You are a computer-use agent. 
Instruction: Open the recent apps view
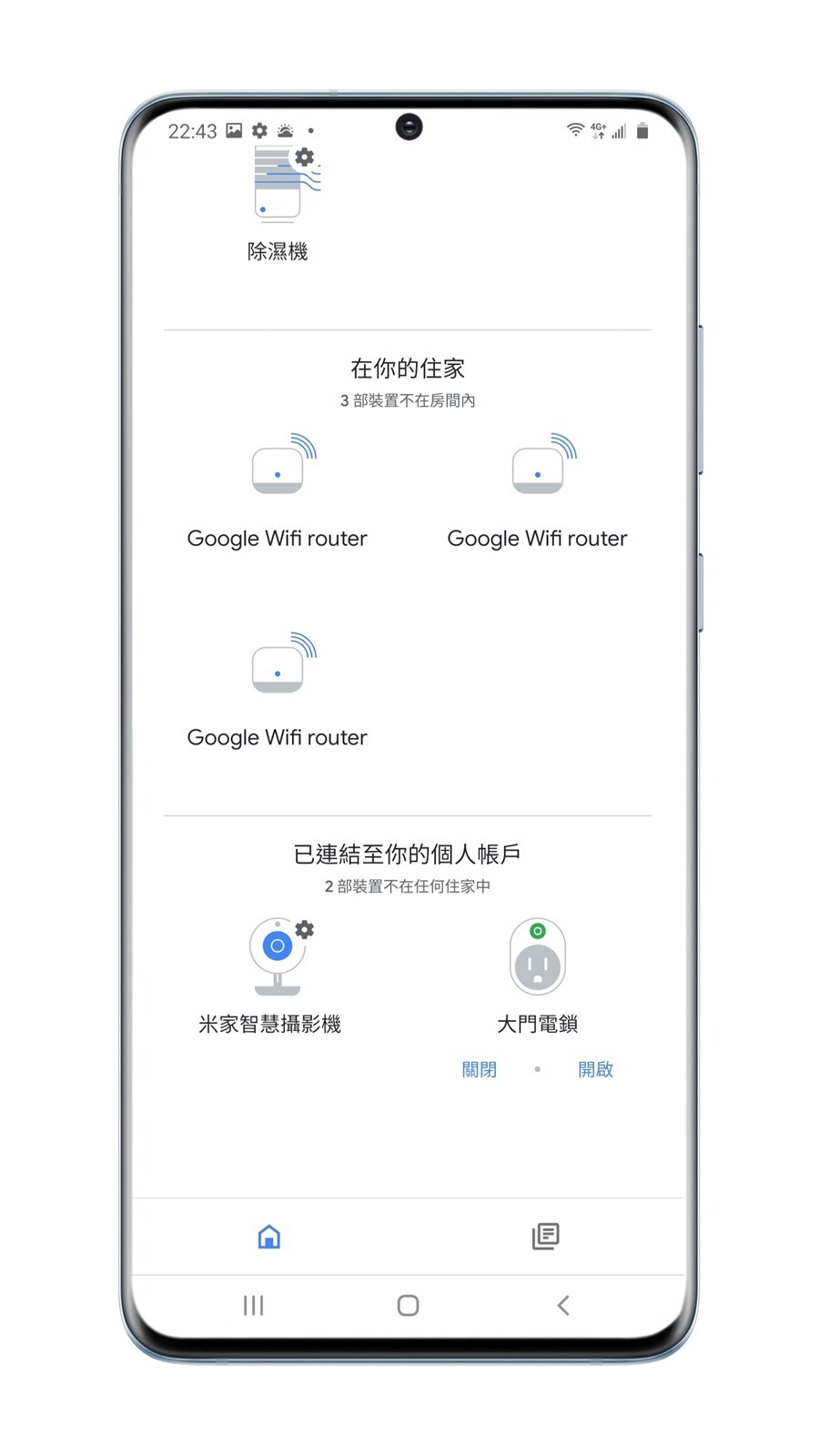[x=254, y=1306]
